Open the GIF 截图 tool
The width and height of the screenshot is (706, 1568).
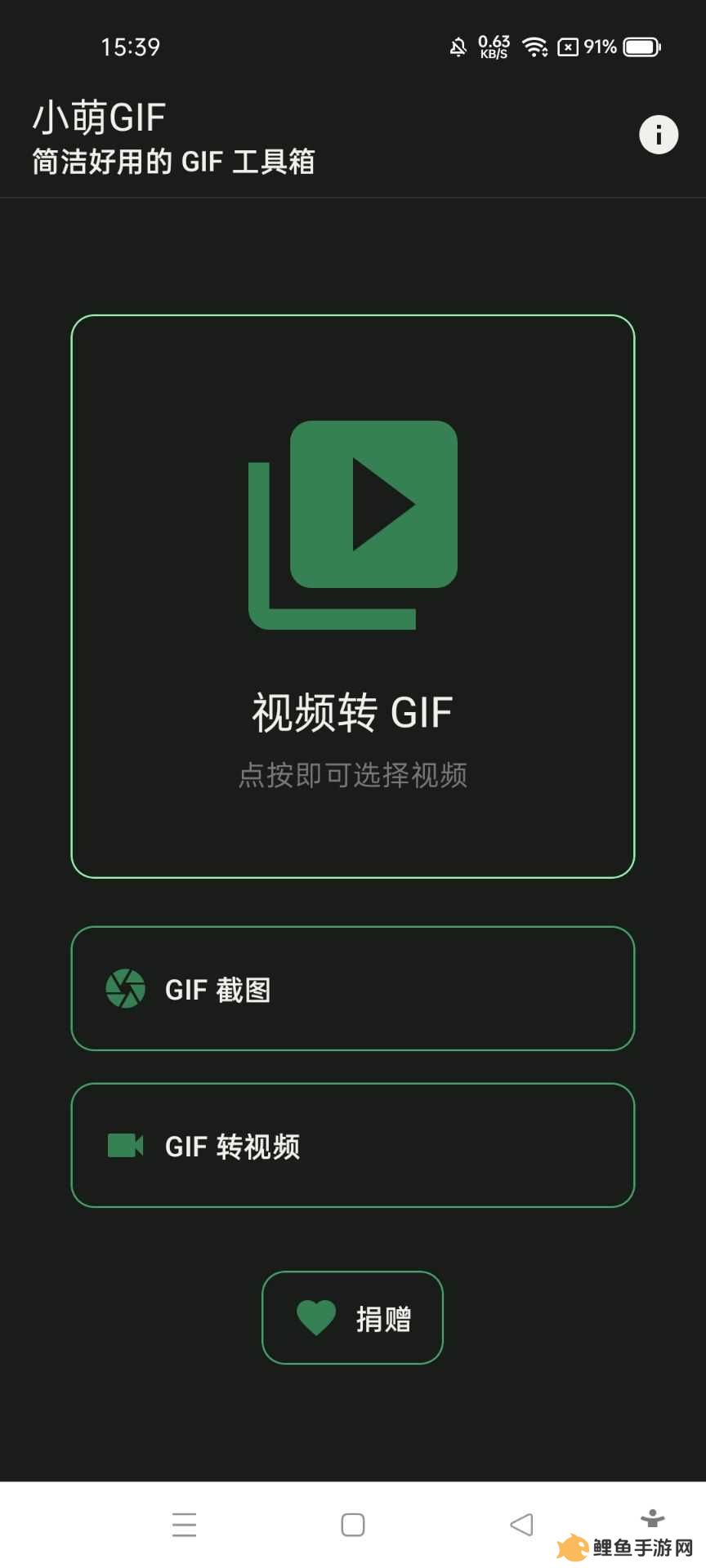[x=353, y=988]
